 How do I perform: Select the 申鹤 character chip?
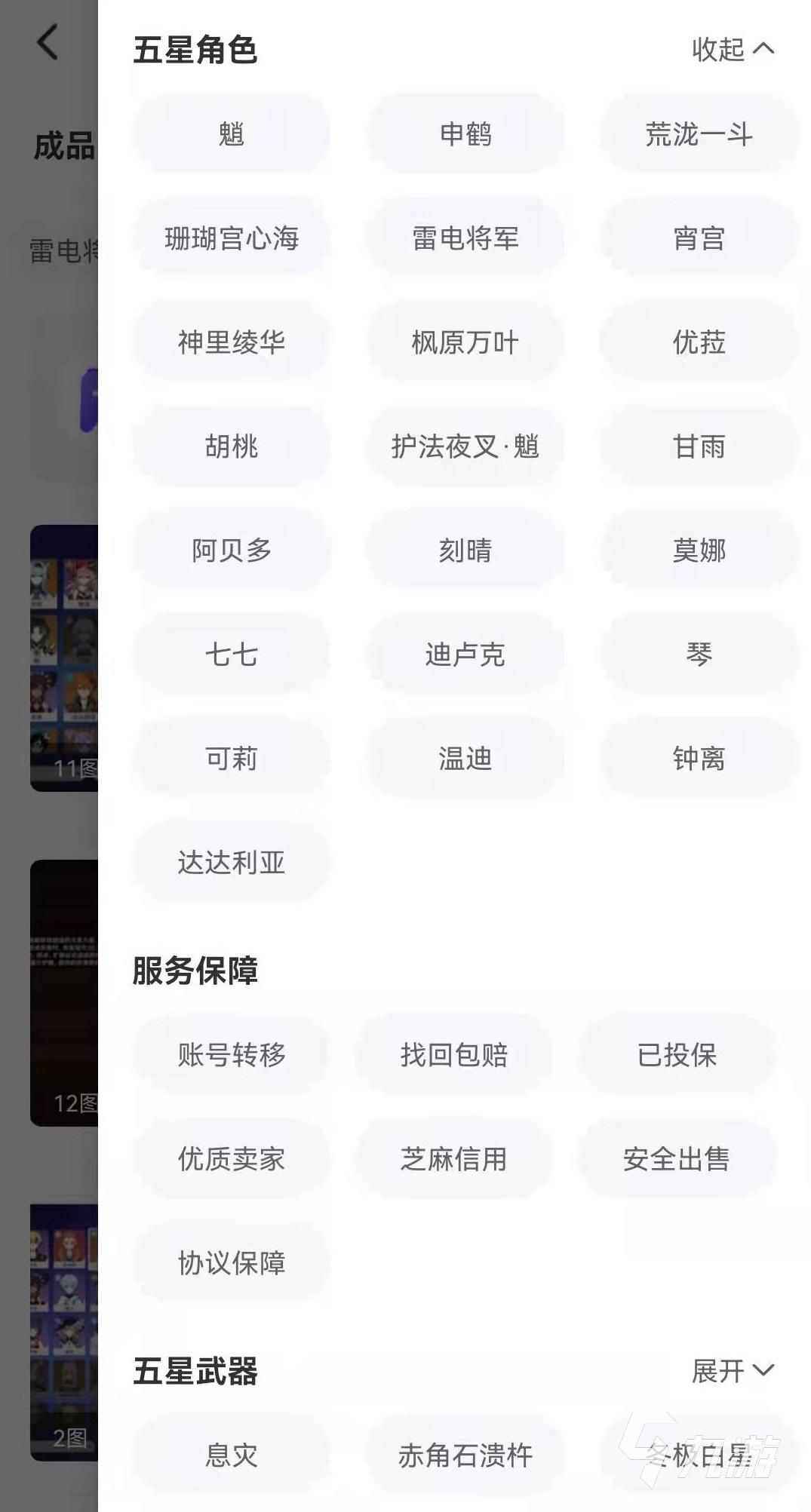tap(465, 134)
